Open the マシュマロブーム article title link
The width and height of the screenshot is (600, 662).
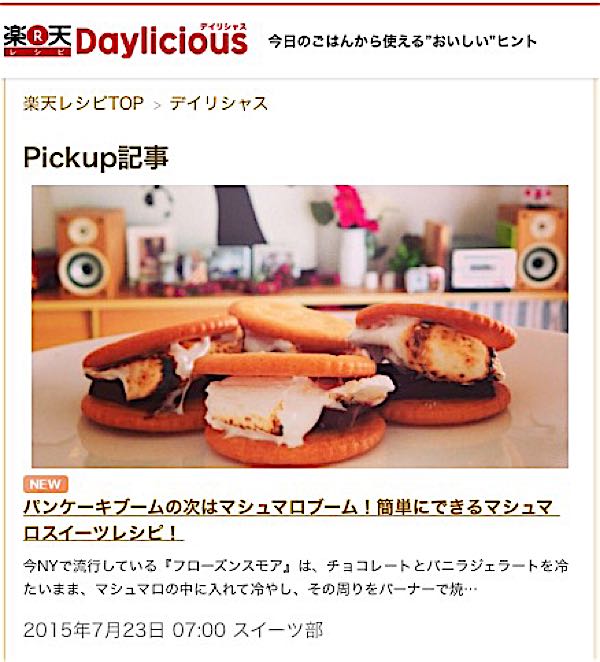click(x=291, y=520)
